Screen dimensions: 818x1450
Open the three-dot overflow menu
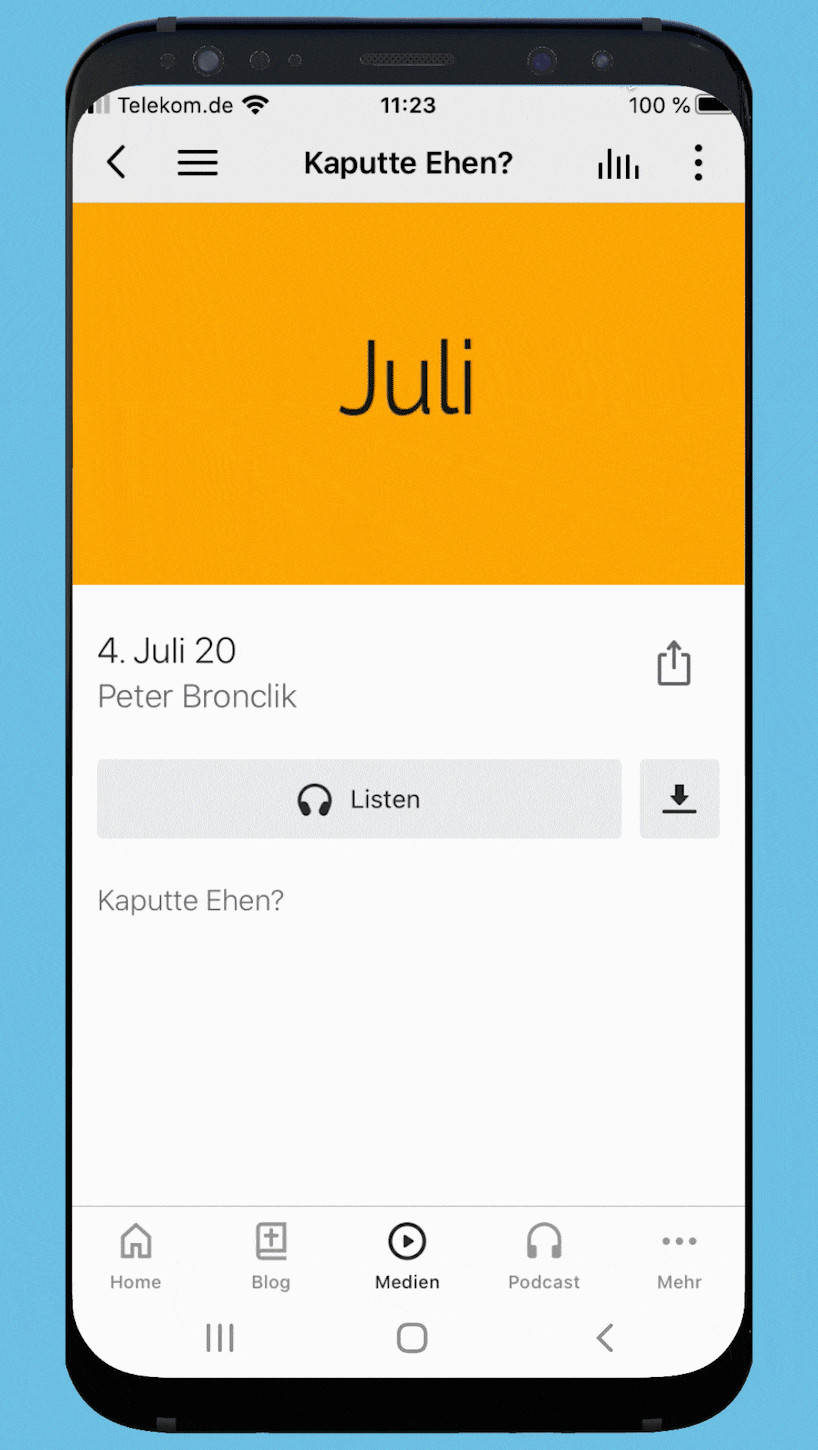(698, 163)
